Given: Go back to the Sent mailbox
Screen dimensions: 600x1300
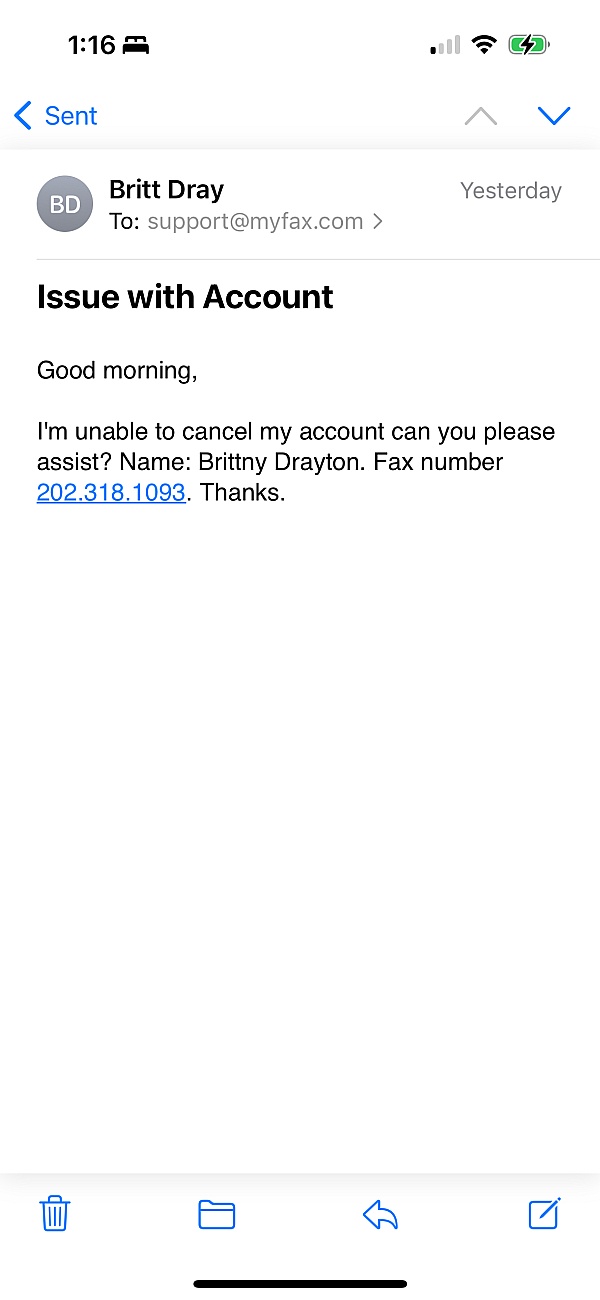Looking at the screenshot, I should (x=56, y=116).
